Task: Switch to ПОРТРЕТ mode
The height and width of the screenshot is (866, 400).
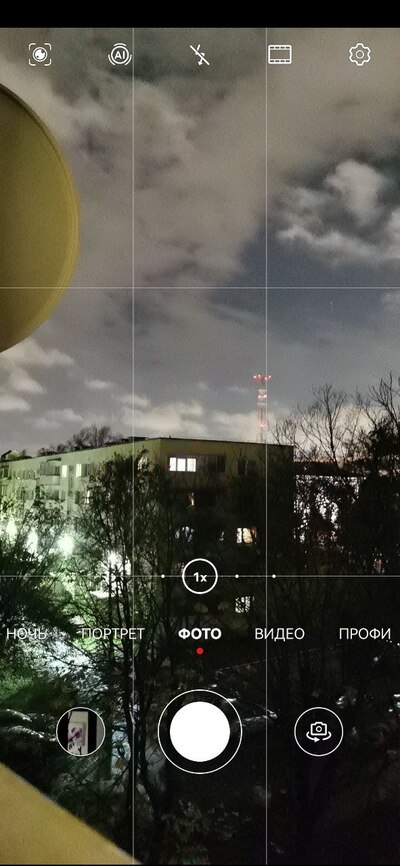Action: [x=113, y=633]
